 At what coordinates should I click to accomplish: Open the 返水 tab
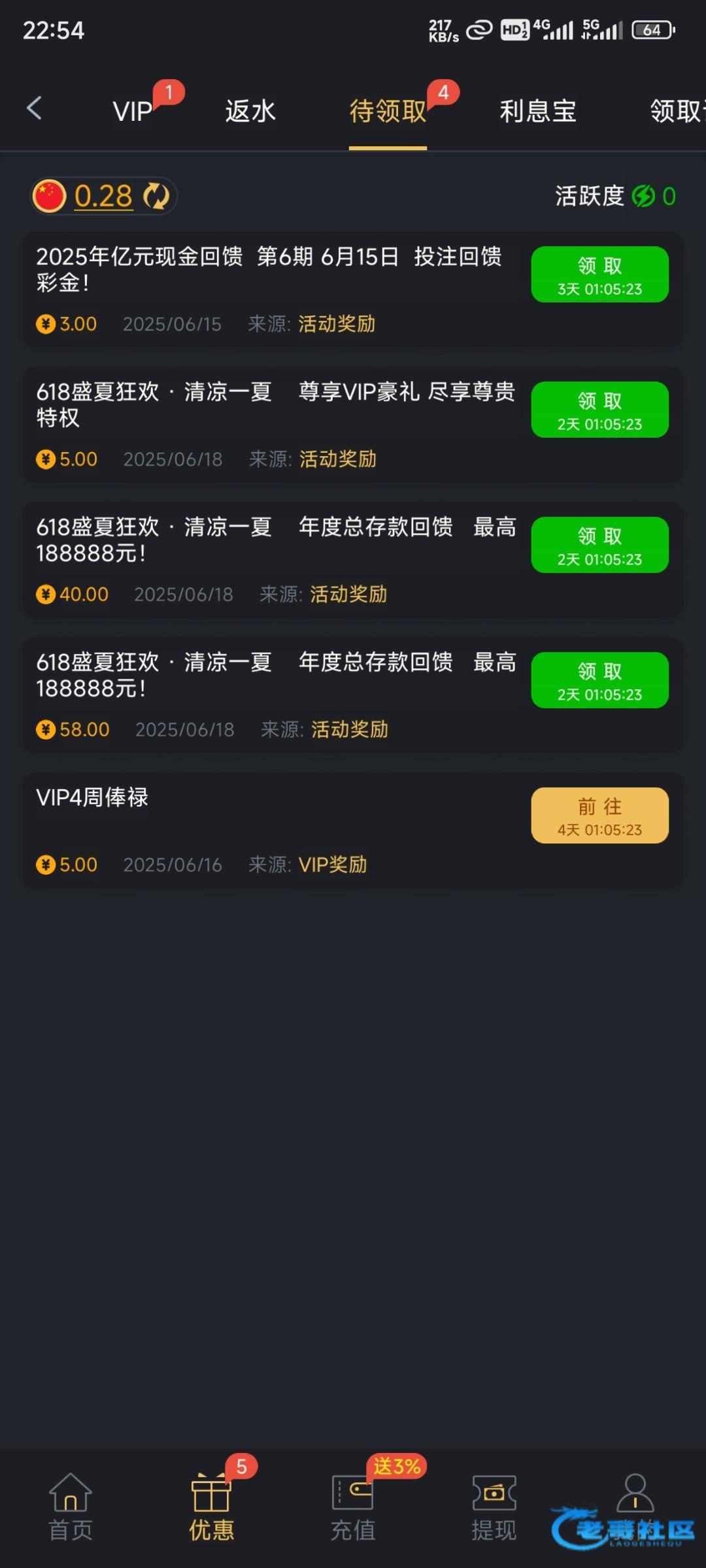(x=250, y=111)
